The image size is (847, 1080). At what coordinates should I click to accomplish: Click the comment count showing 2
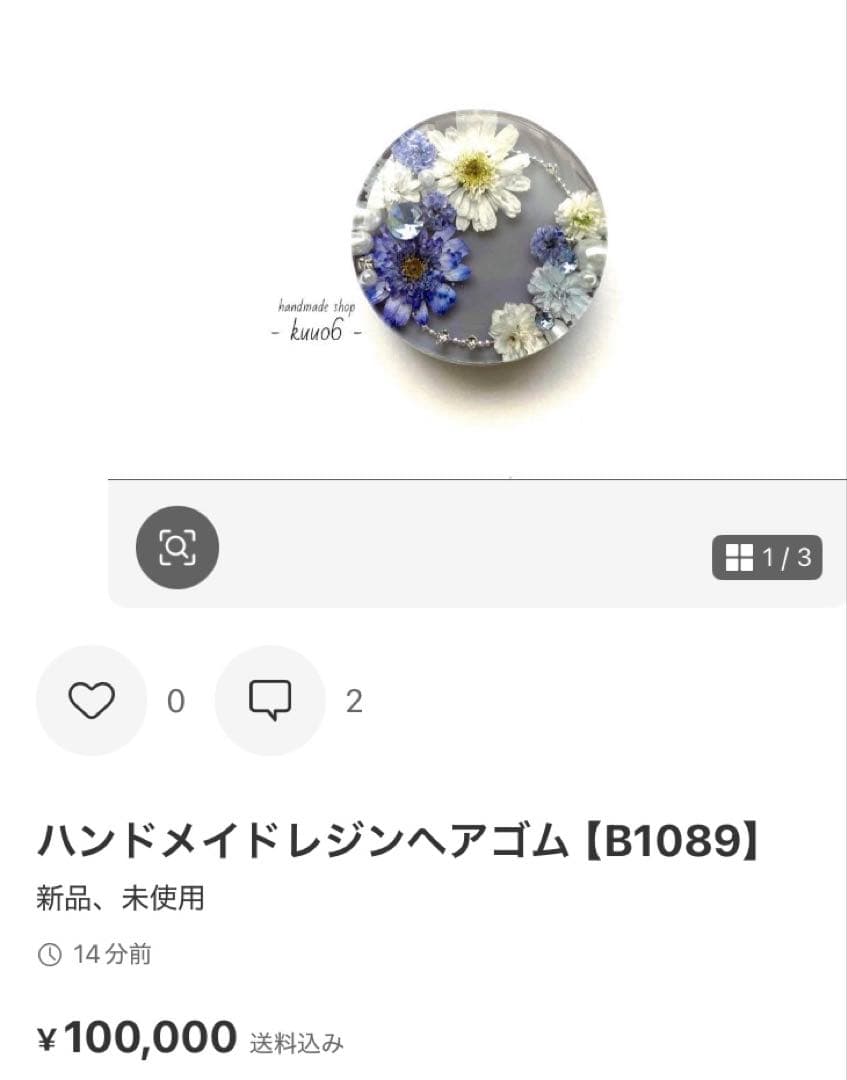355,700
